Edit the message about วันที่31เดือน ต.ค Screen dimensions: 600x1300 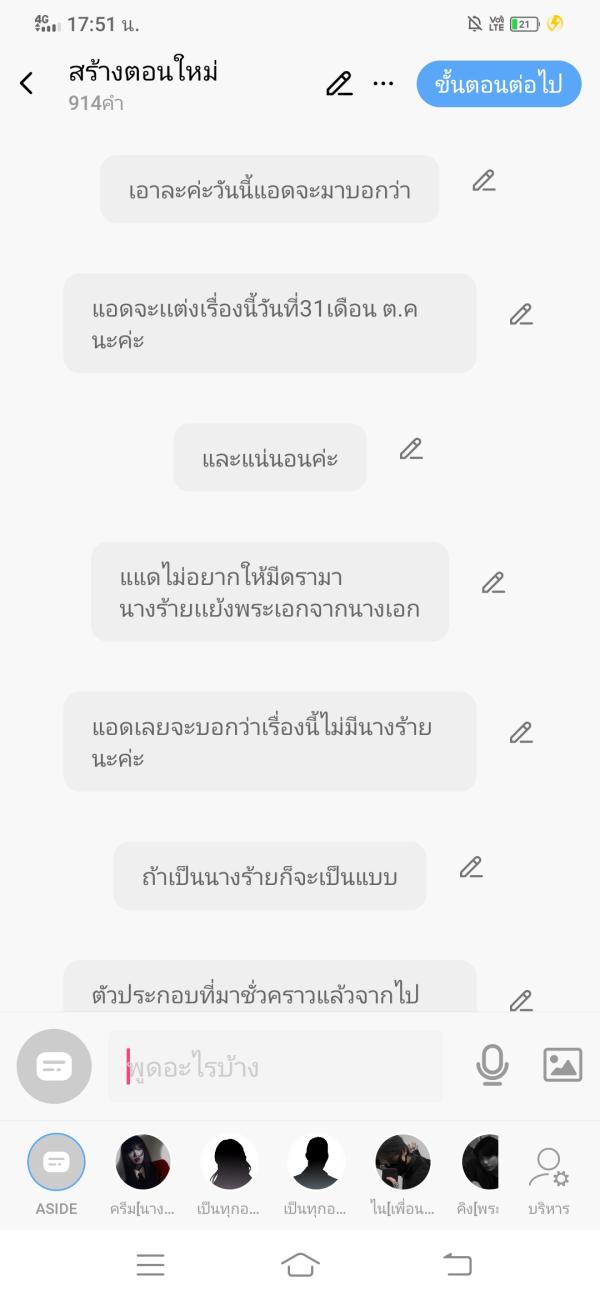click(521, 315)
